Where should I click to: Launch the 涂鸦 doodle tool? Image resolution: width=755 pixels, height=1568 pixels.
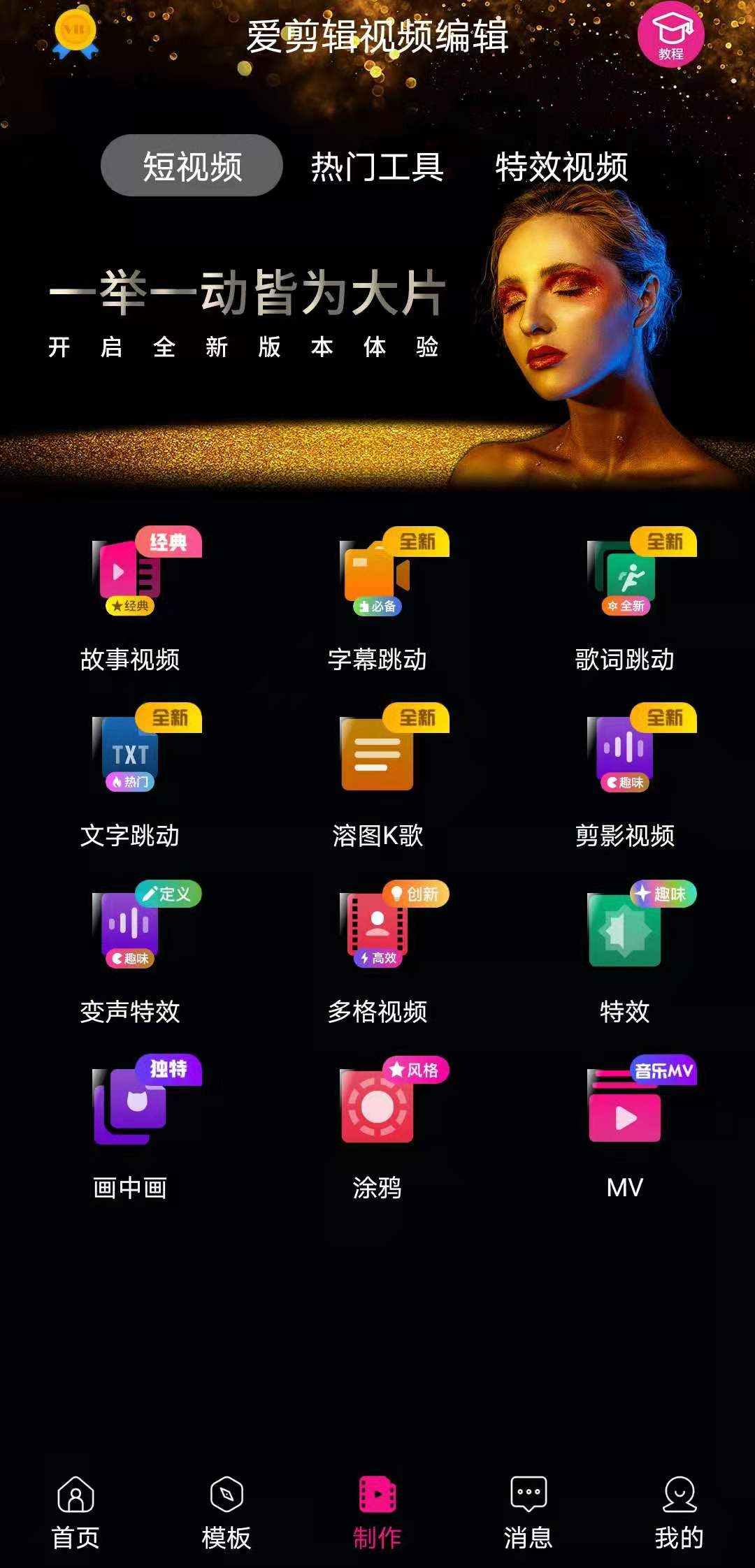377,1128
